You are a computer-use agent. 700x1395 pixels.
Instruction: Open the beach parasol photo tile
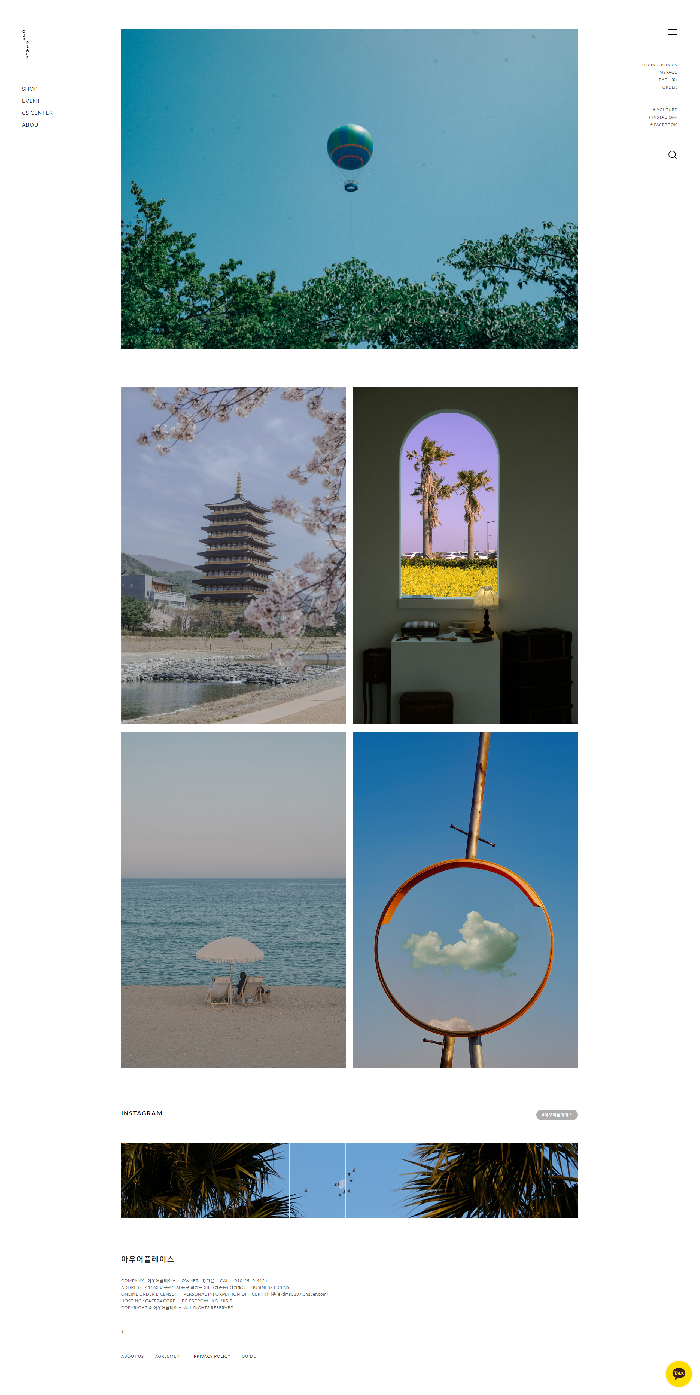(x=233, y=900)
